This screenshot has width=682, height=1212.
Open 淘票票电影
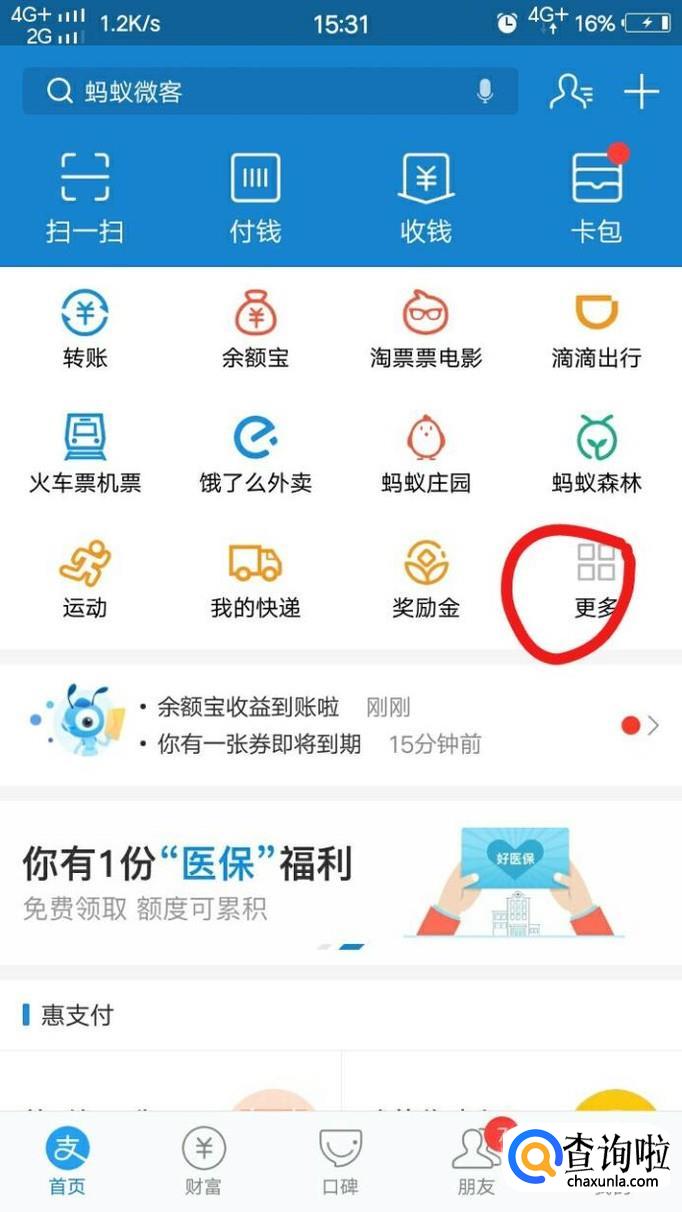pyautogui.click(x=426, y=330)
